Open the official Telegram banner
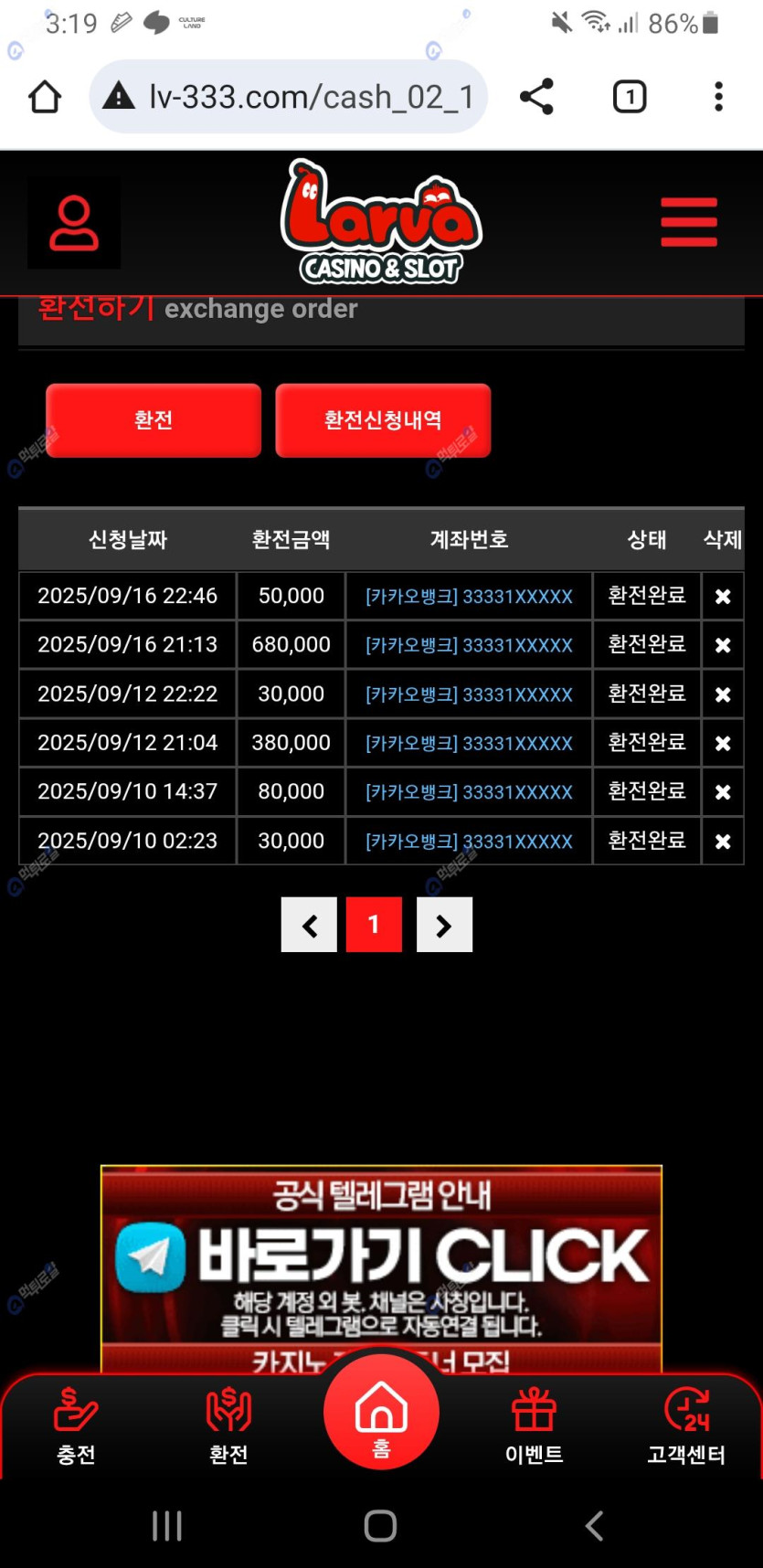 tap(381, 1256)
